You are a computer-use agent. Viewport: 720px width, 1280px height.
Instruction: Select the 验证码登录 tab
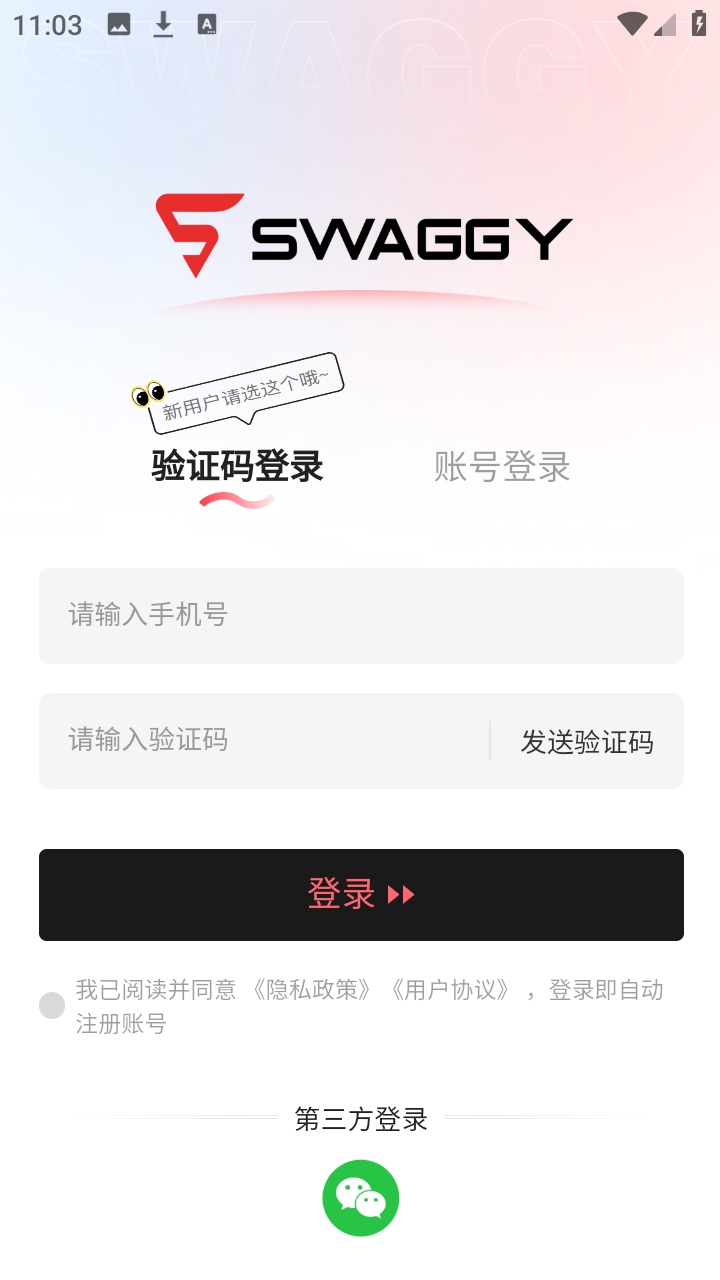click(237, 467)
